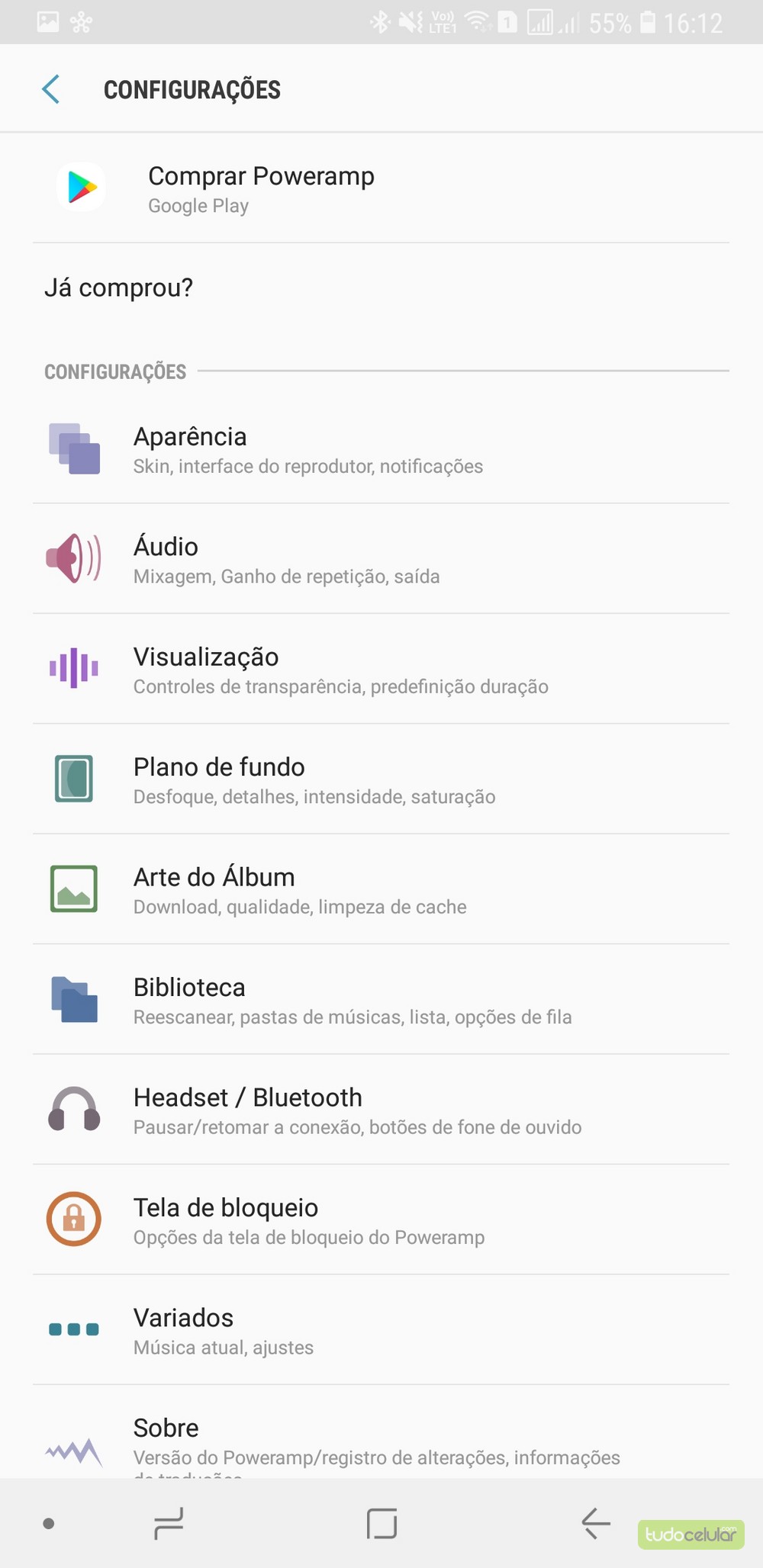Go back from Configurações screen
Image resolution: width=763 pixels, height=1568 pixels.
coord(51,89)
